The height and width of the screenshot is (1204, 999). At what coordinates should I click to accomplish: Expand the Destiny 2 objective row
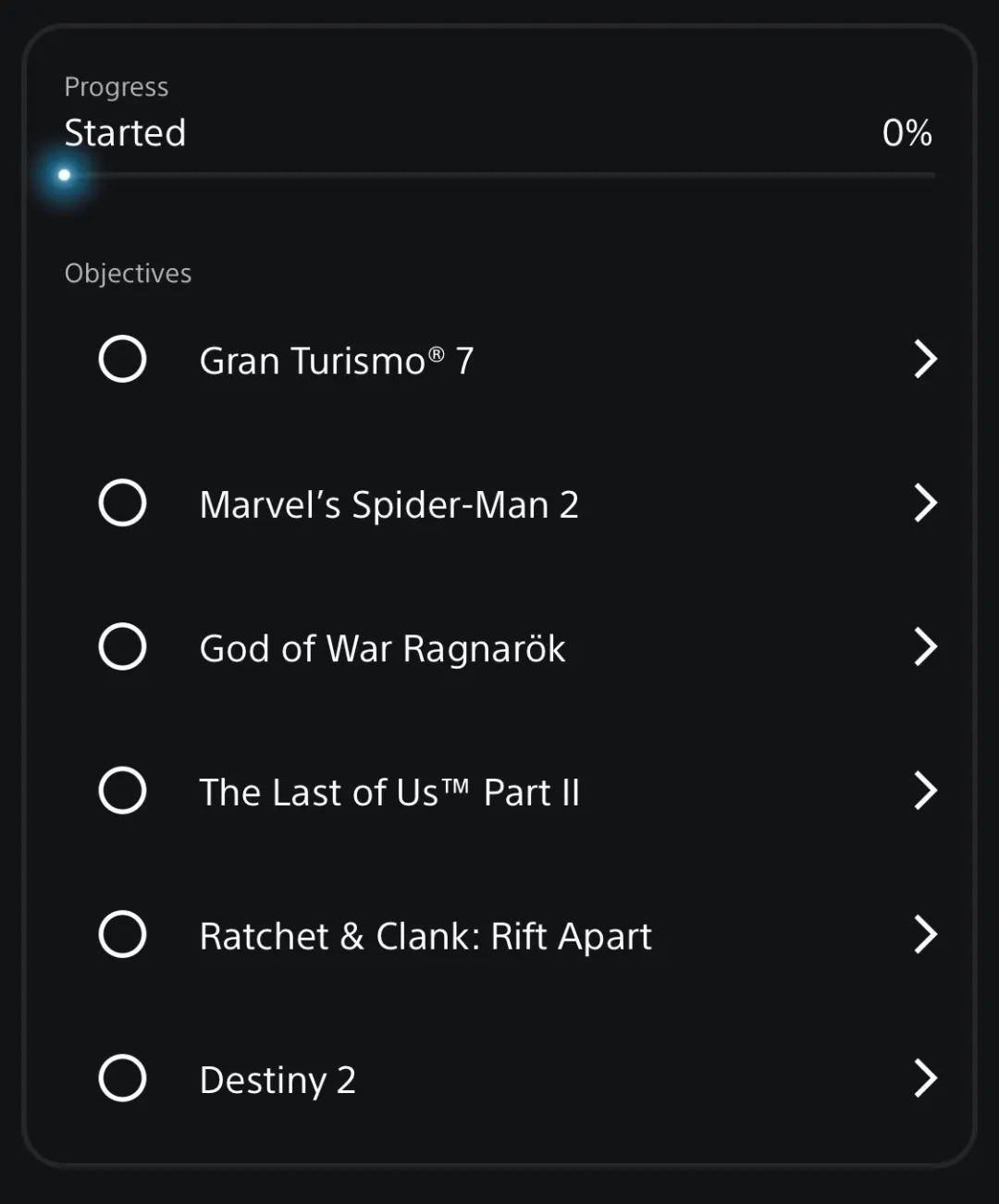(926, 1079)
